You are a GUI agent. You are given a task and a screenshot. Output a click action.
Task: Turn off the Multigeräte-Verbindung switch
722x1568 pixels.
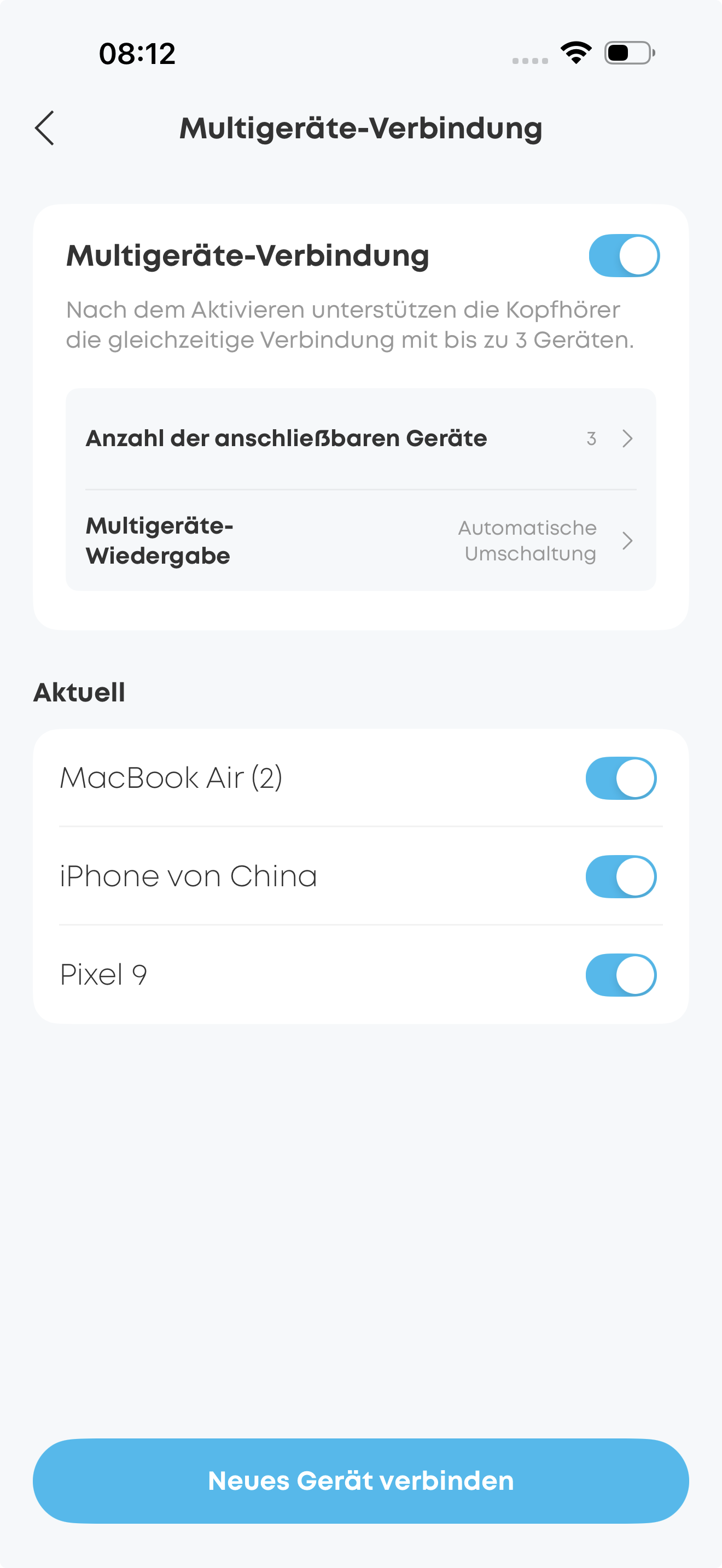click(x=624, y=256)
